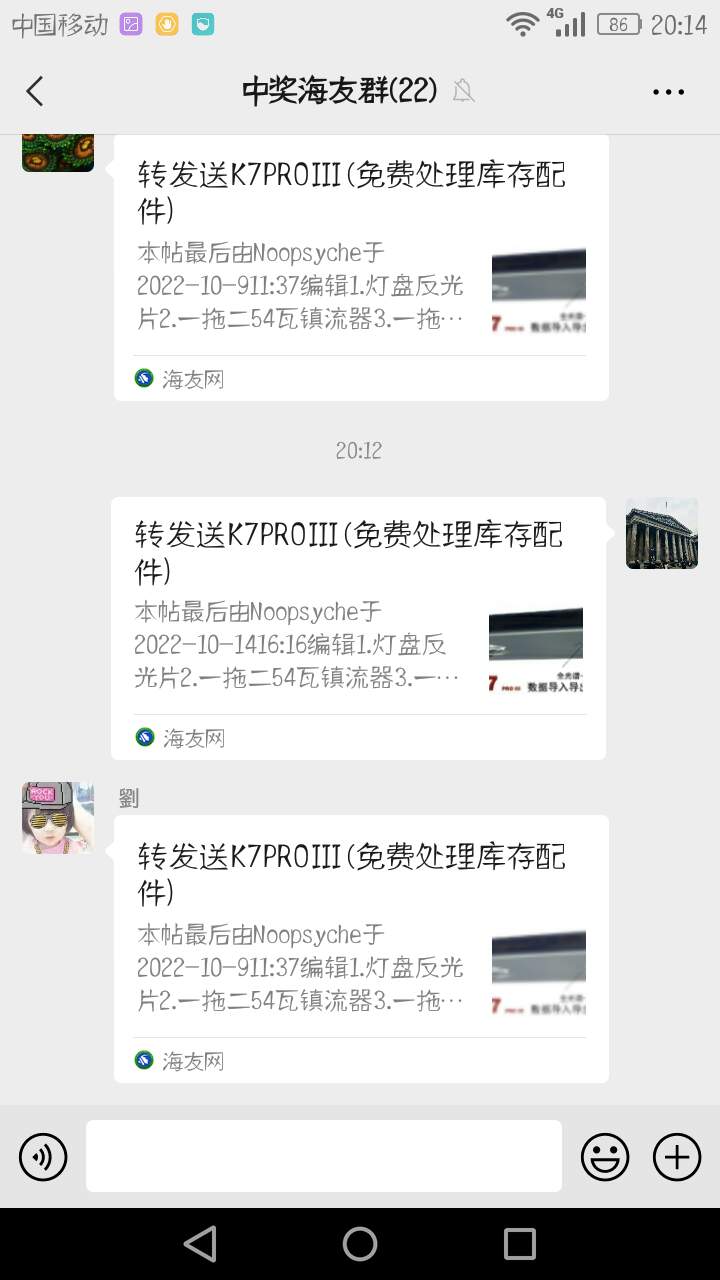Image resolution: width=720 pixels, height=1280 pixels.
Task: View 劉's profile avatar
Action: (x=58, y=818)
